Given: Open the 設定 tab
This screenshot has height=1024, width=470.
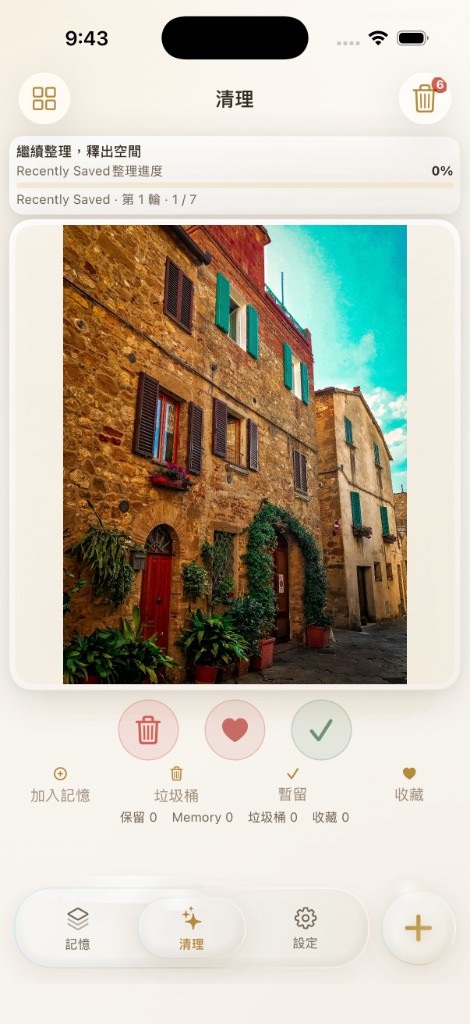Looking at the screenshot, I should (x=305, y=928).
